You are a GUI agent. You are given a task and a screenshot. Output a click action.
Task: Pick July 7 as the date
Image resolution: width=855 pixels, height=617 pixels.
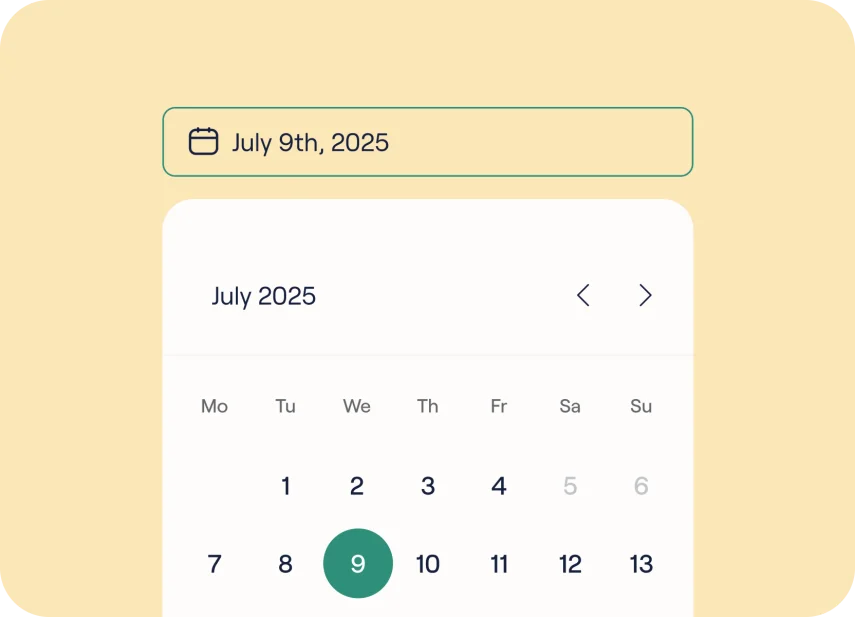[x=214, y=564]
